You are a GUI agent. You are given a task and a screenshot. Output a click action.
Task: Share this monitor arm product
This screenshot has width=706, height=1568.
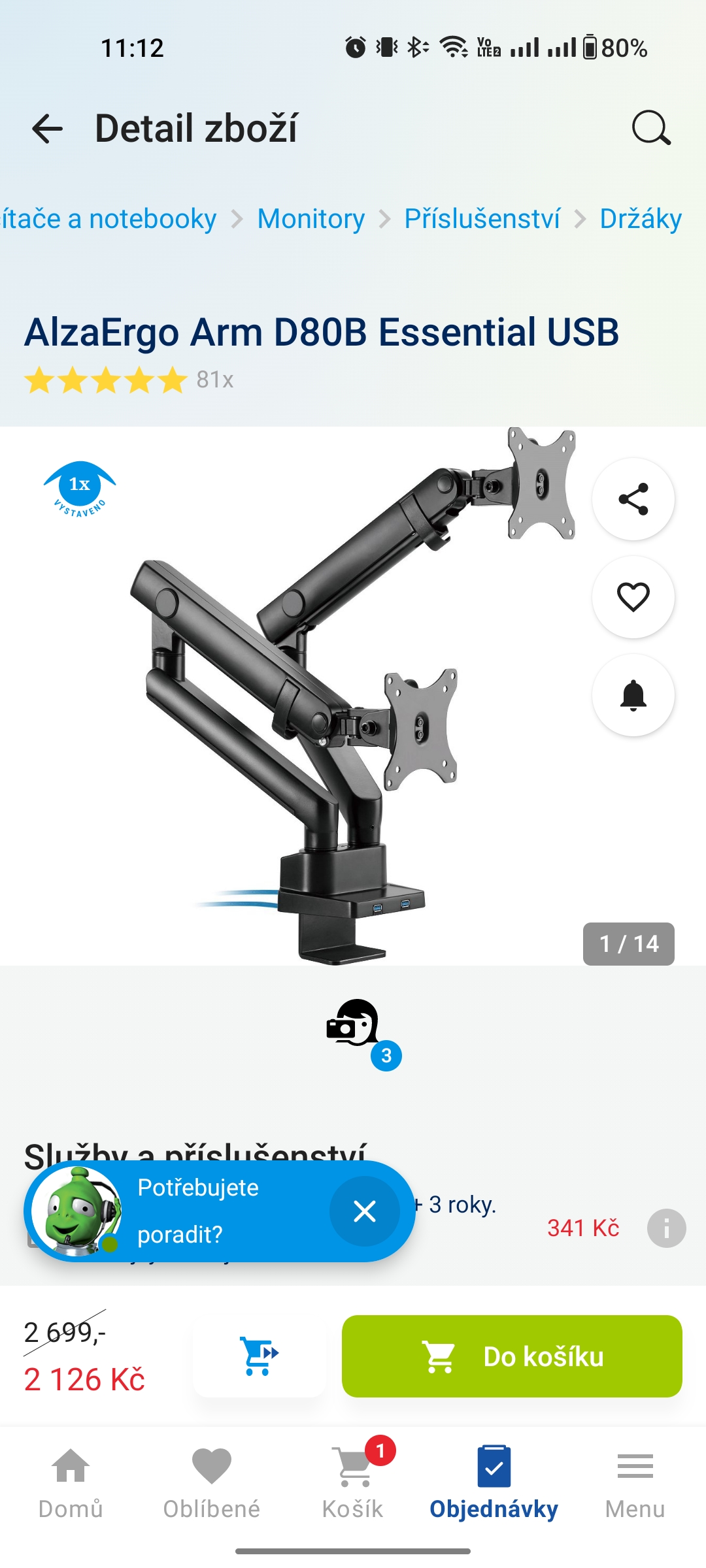point(633,500)
